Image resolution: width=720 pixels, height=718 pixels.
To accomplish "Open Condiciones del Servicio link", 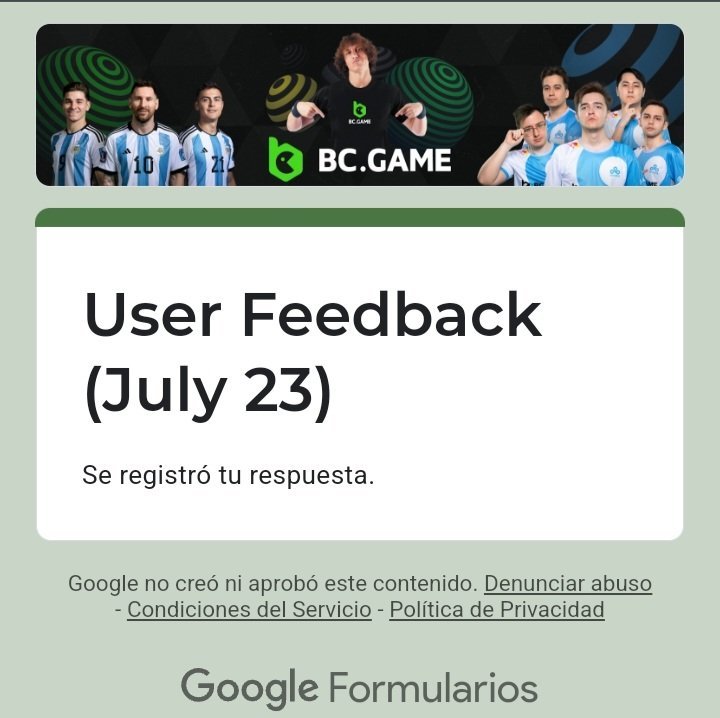I will point(249,609).
